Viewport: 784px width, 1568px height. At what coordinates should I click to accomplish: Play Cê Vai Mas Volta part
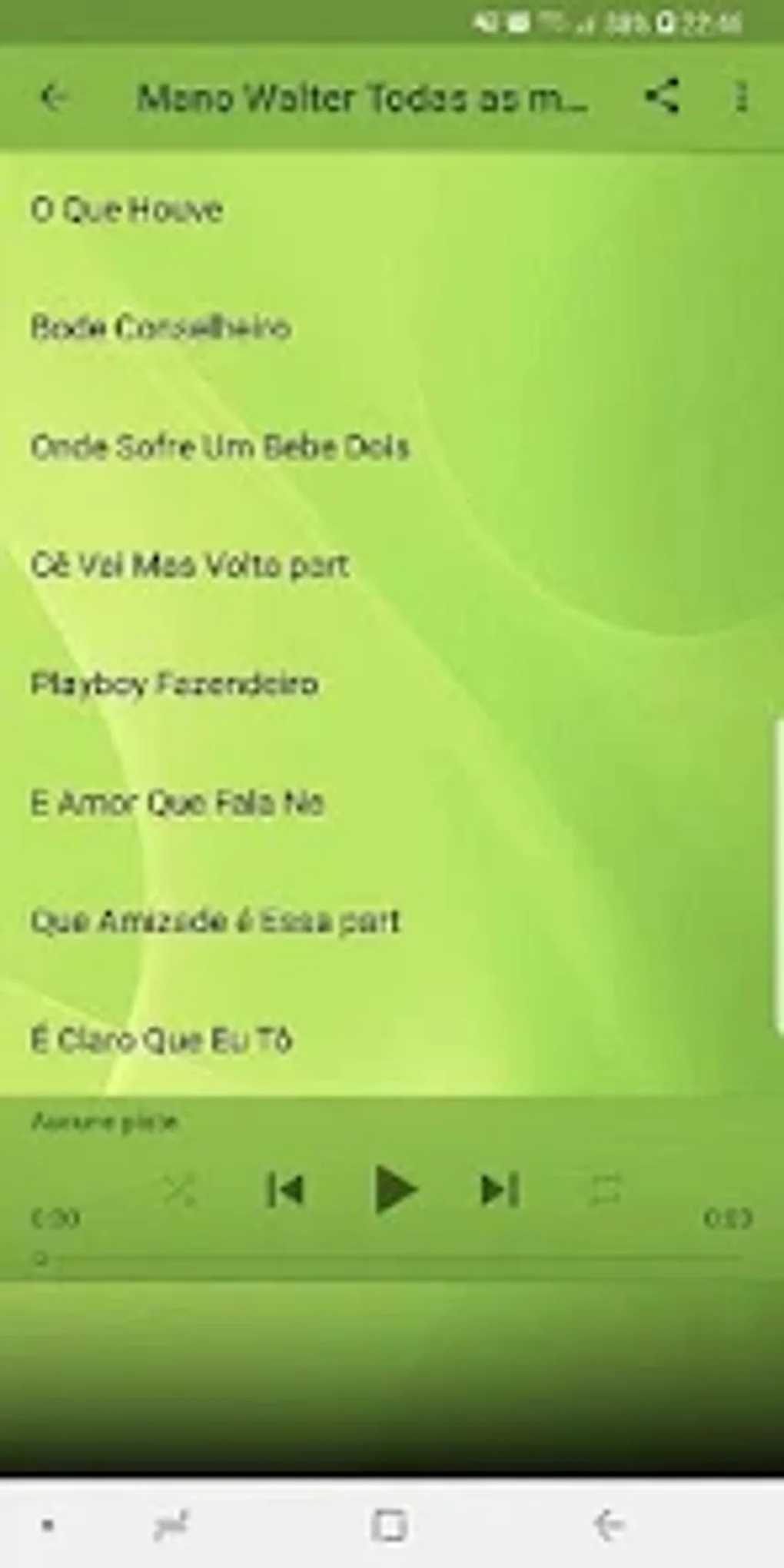click(x=392, y=566)
